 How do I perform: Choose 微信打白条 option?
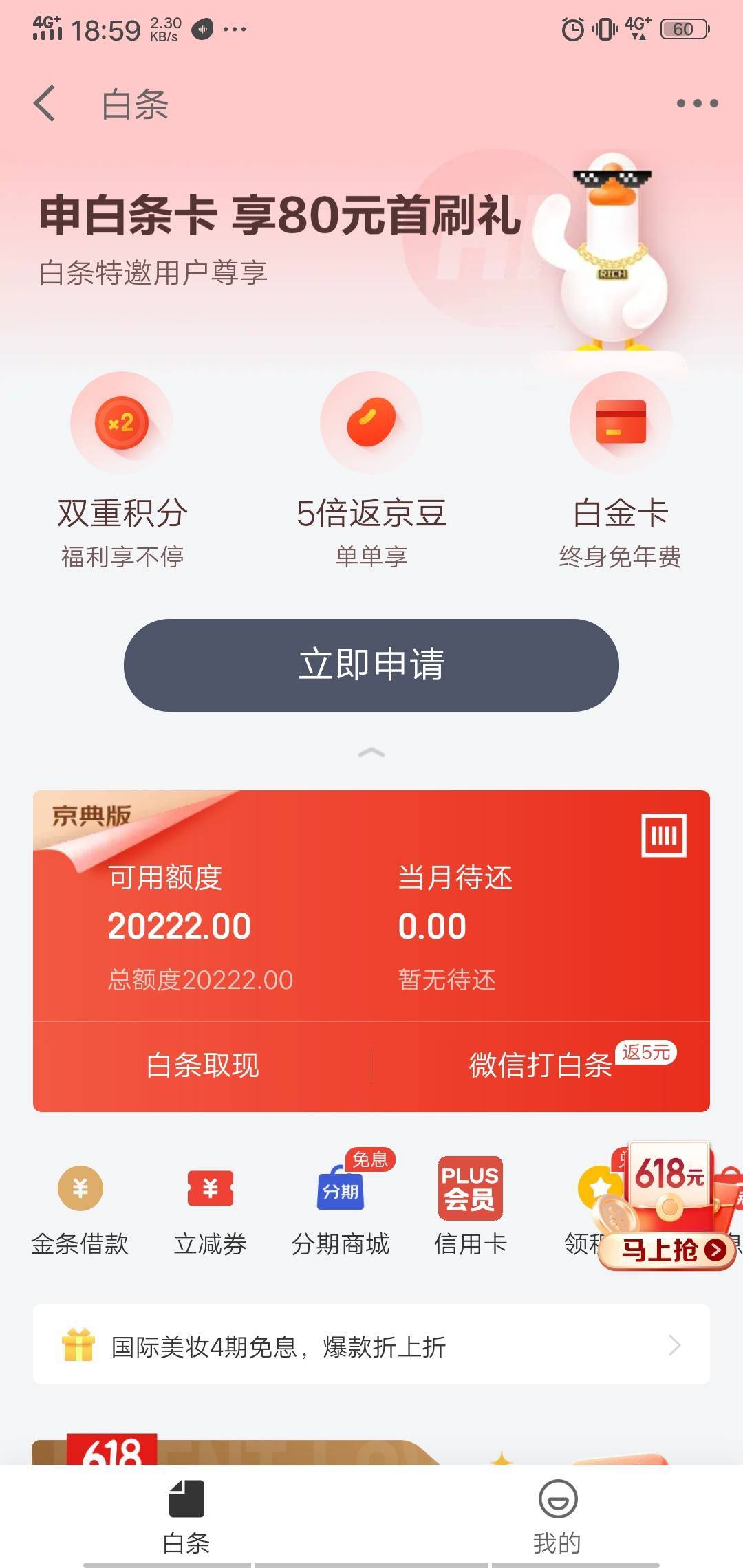tap(541, 1065)
